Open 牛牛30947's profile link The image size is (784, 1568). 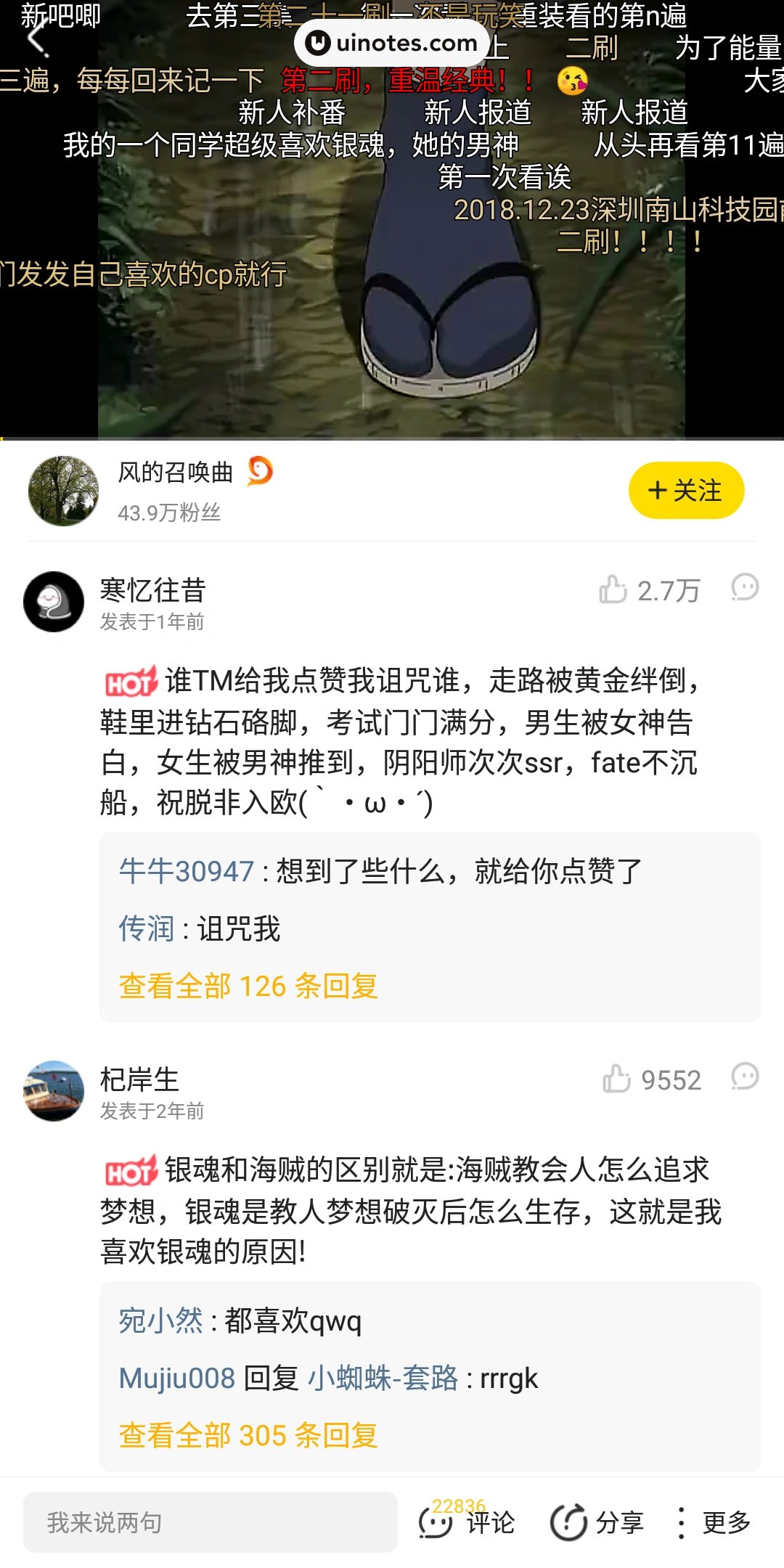click(187, 871)
